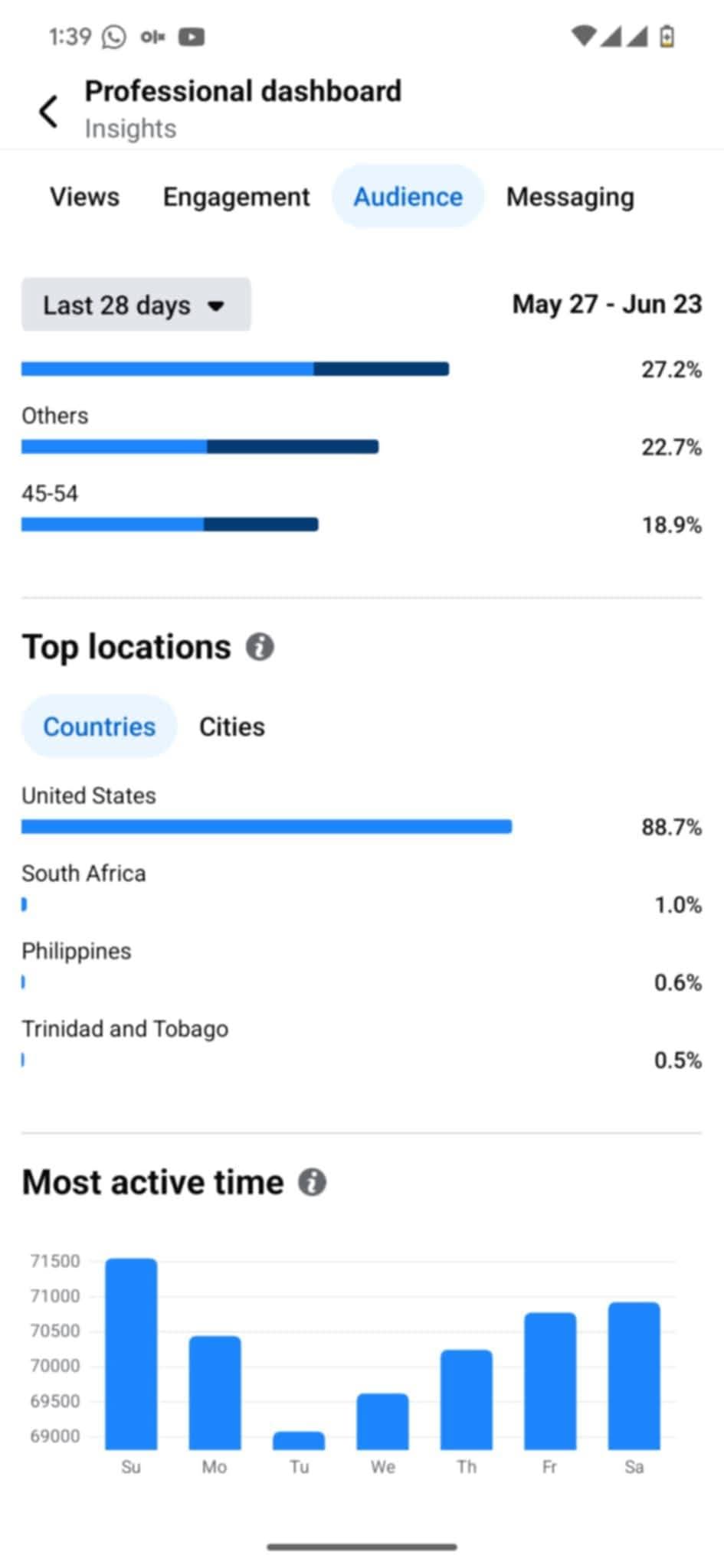Switch to the Views tab
724x1568 pixels.
pos(84,197)
